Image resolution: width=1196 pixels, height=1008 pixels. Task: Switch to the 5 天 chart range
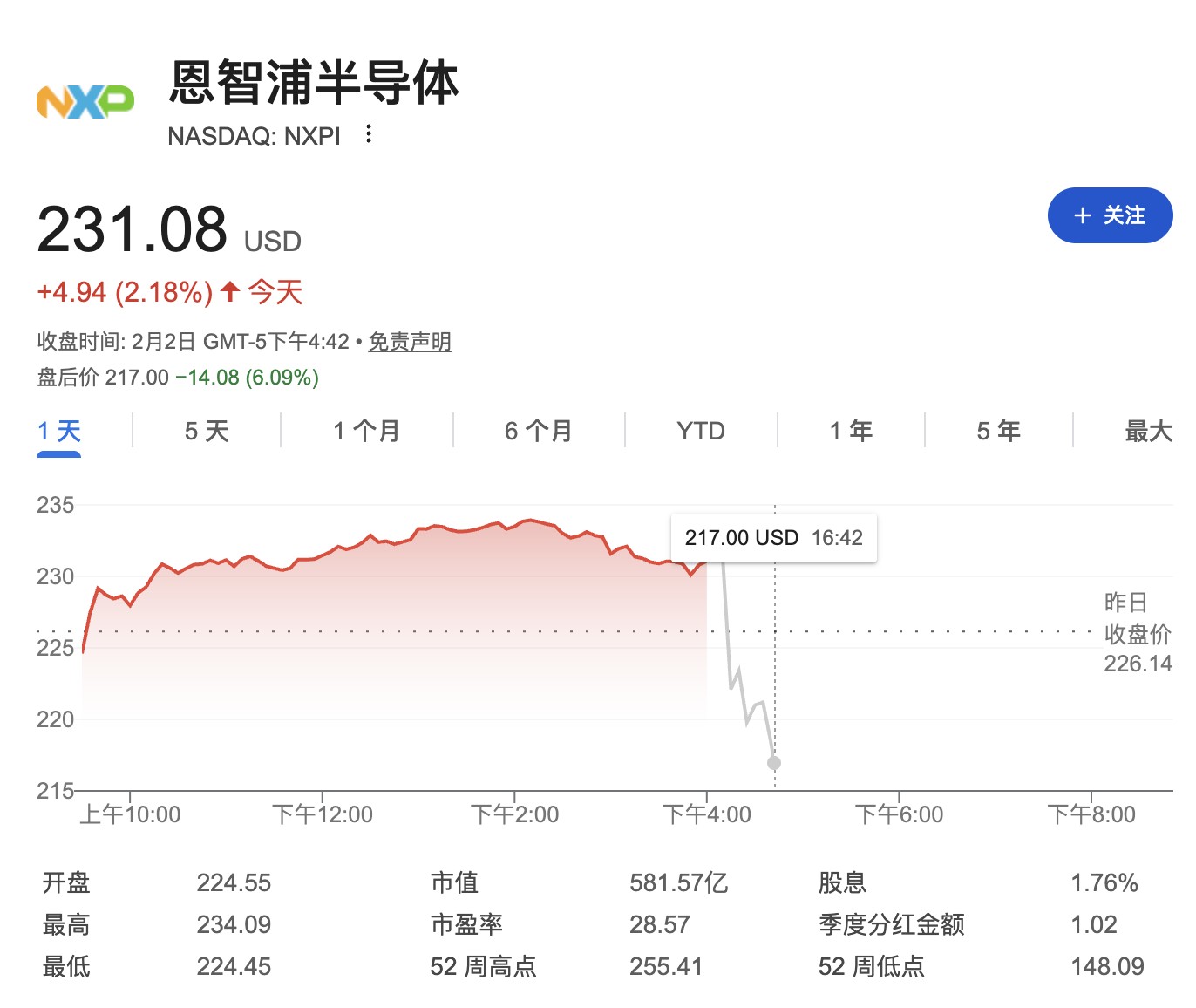(x=207, y=431)
